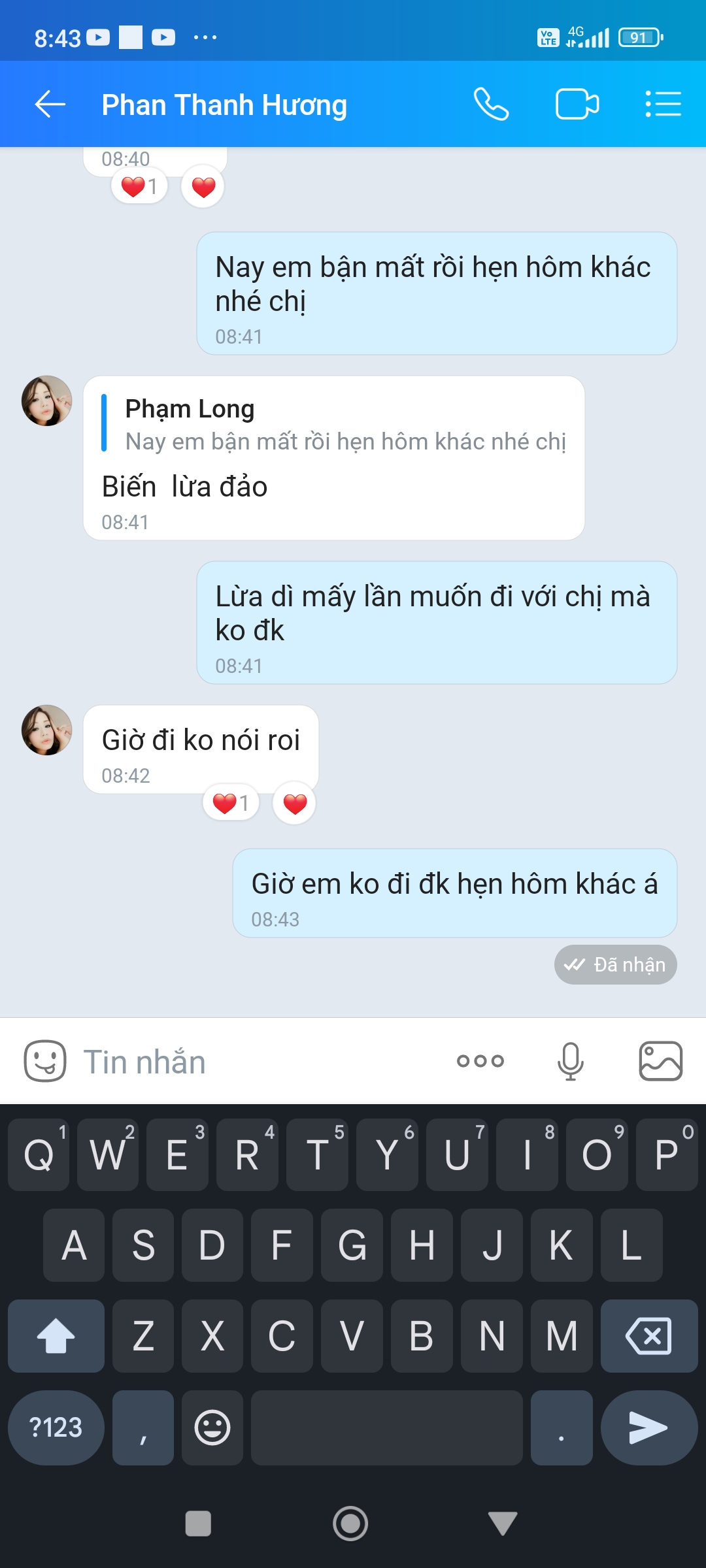Image resolution: width=706 pixels, height=1568 pixels.
Task: Record a voice message
Action: coord(570,1061)
